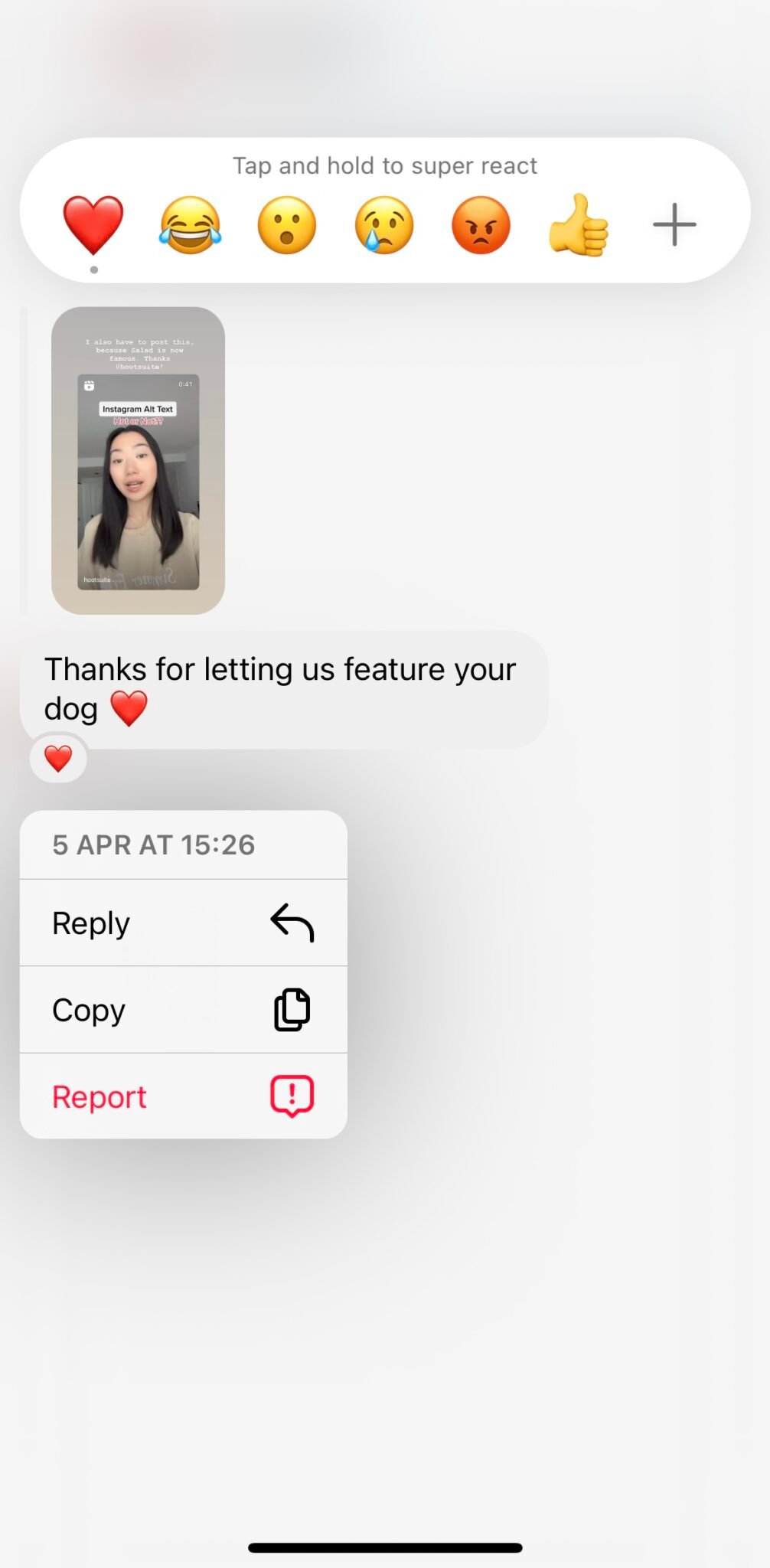770x1568 pixels.
Task: Open the shared Hootsuite reel thumbnail
Action: (x=138, y=459)
